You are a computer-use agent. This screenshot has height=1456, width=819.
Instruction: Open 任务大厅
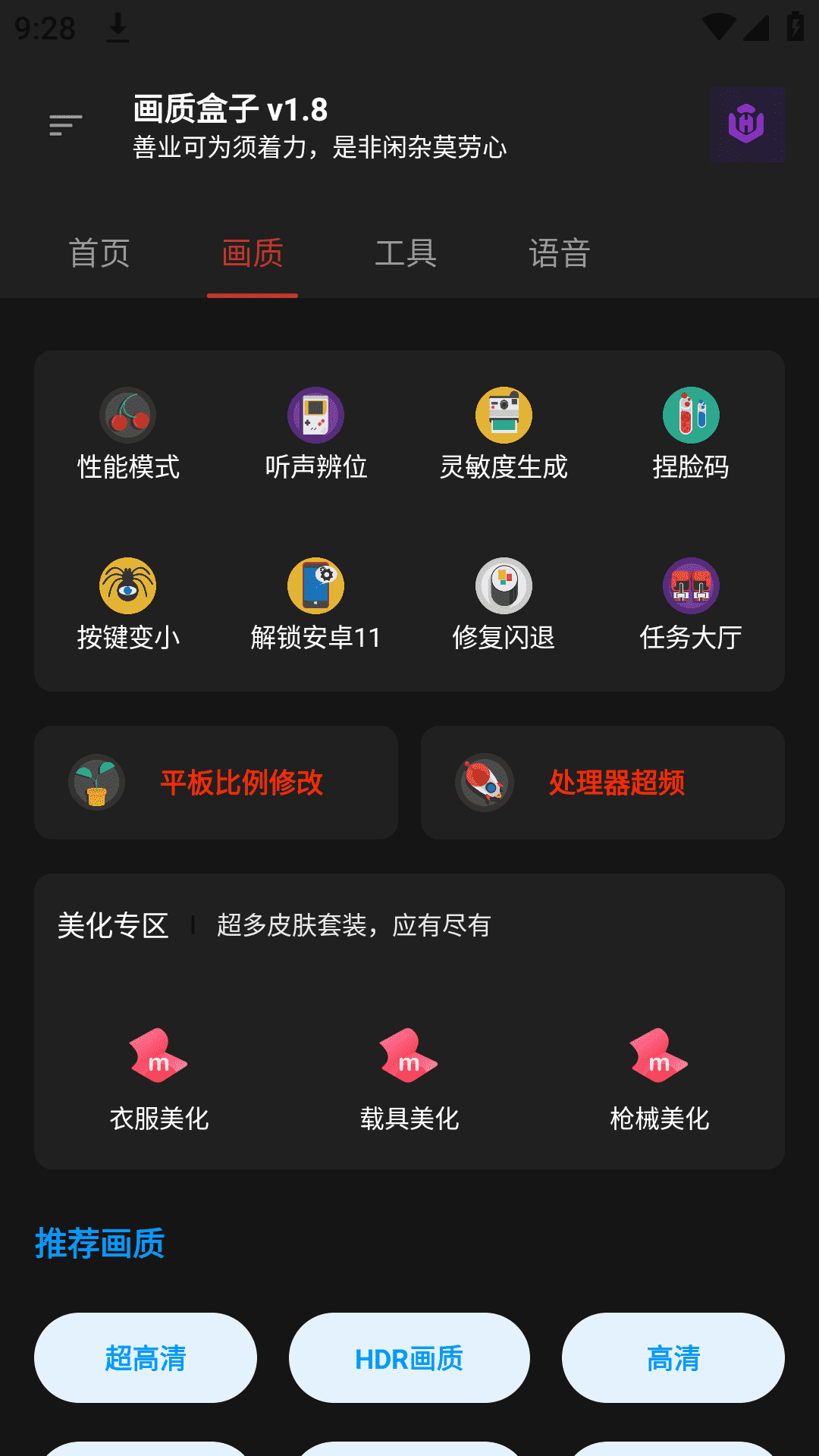(x=691, y=605)
